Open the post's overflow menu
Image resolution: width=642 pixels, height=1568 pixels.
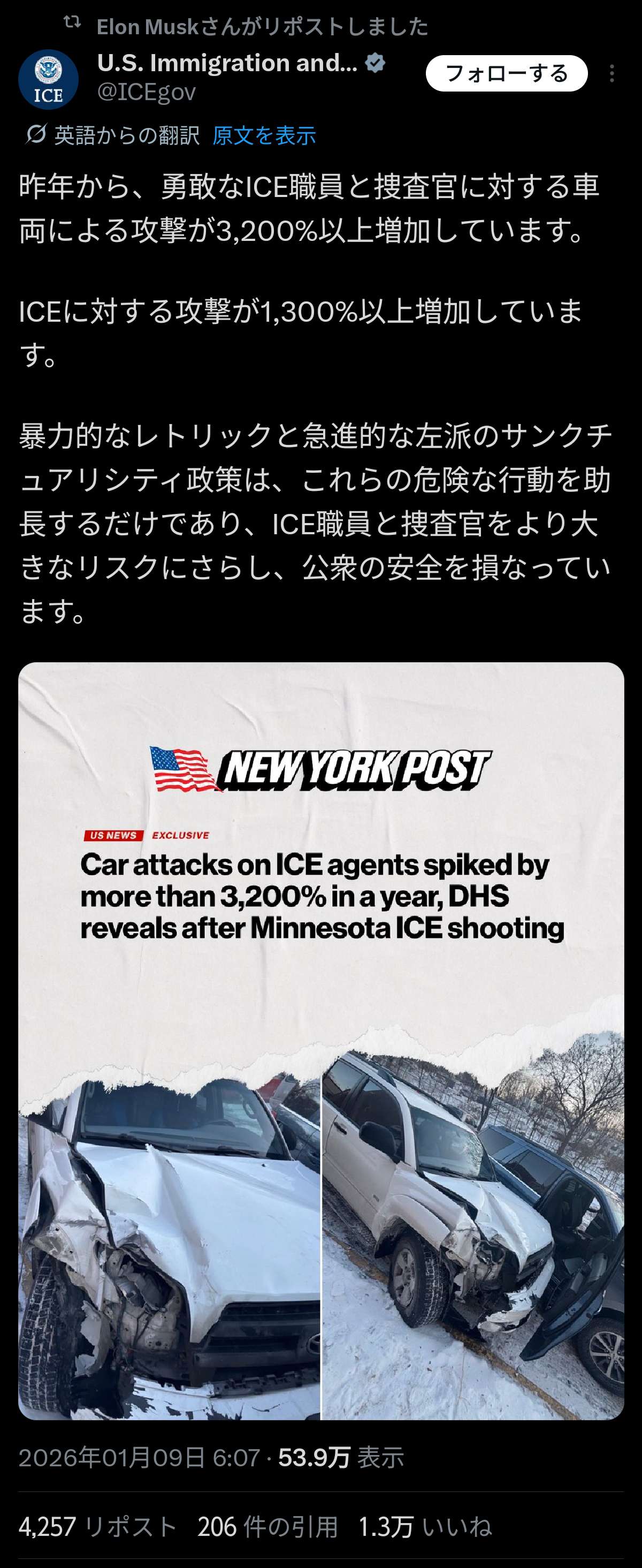point(612,74)
